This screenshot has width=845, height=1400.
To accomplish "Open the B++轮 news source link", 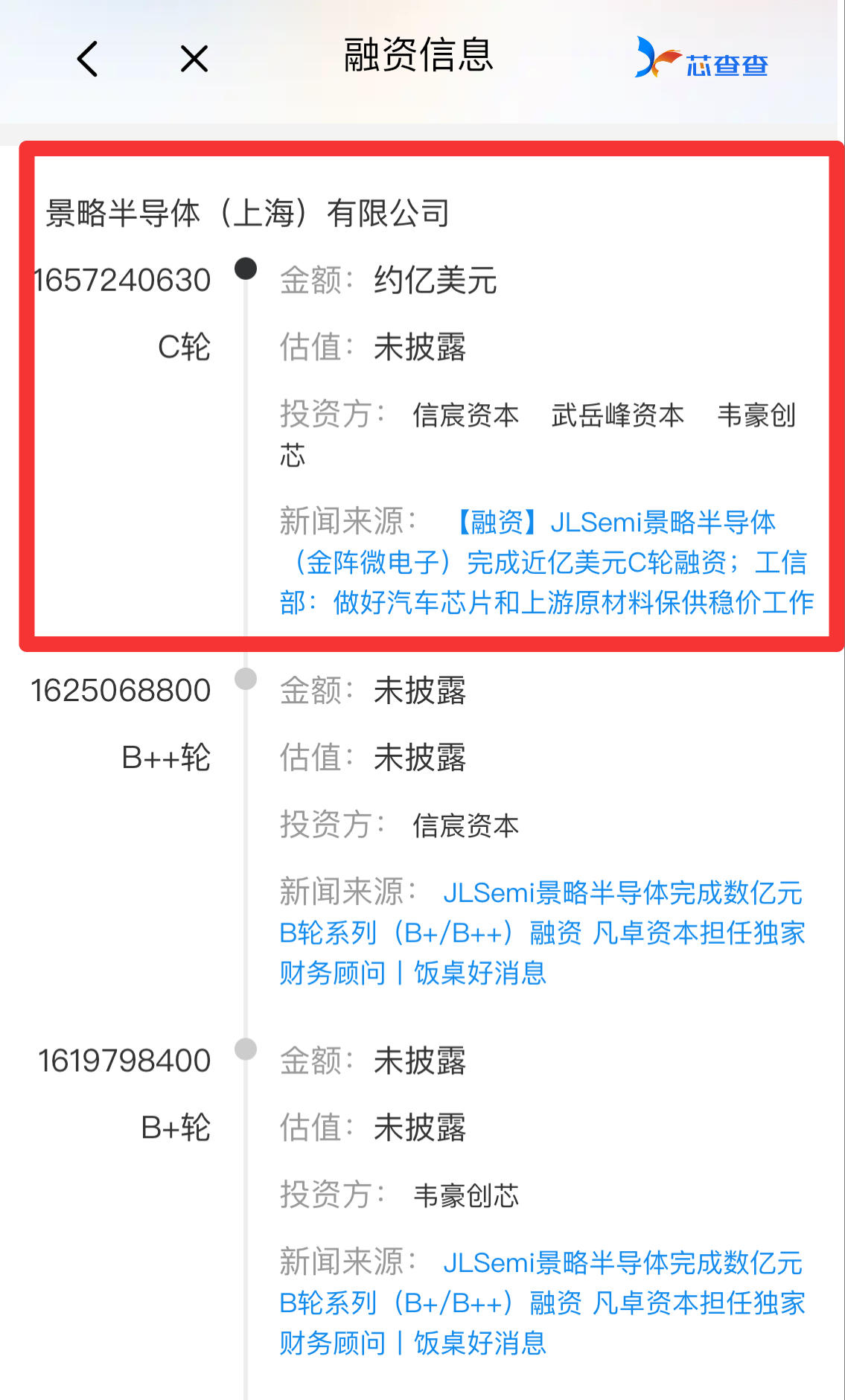I will (543, 933).
